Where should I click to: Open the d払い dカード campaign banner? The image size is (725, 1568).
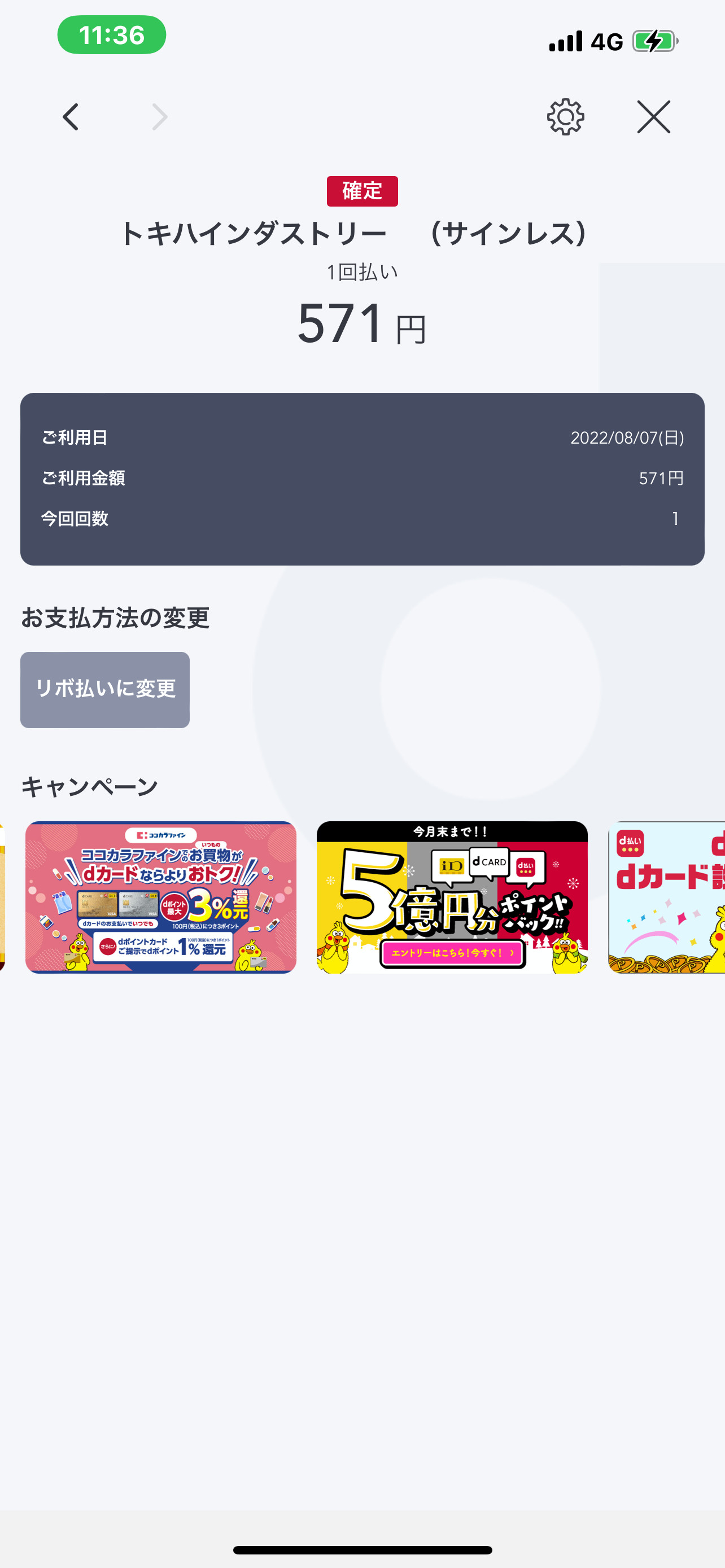(667, 897)
